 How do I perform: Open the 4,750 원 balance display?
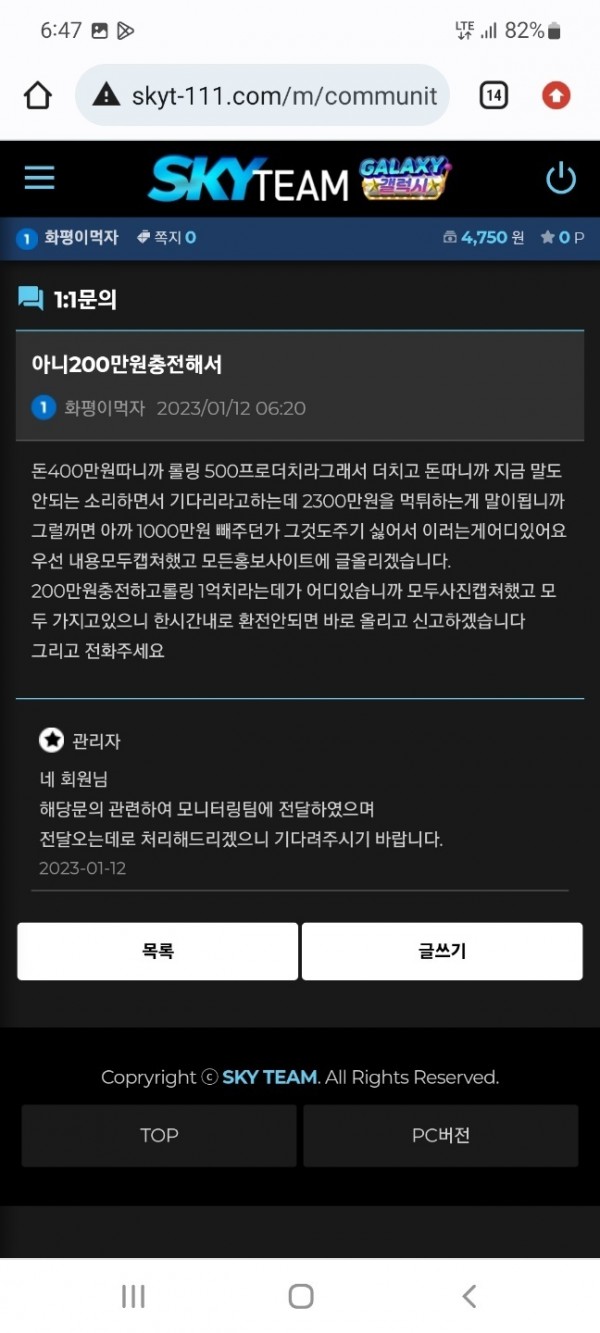[x=483, y=238]
